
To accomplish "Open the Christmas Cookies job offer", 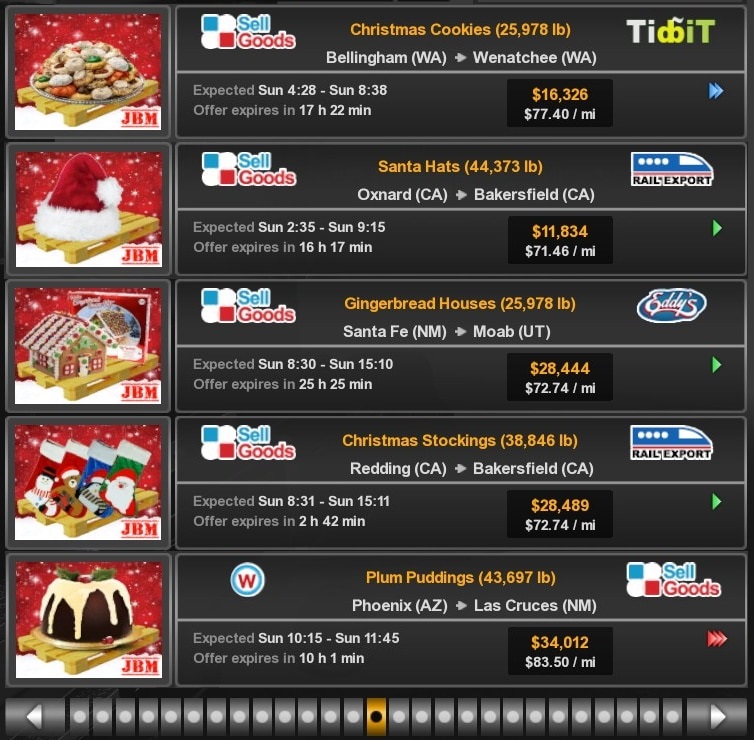I will tap(460, 72).
